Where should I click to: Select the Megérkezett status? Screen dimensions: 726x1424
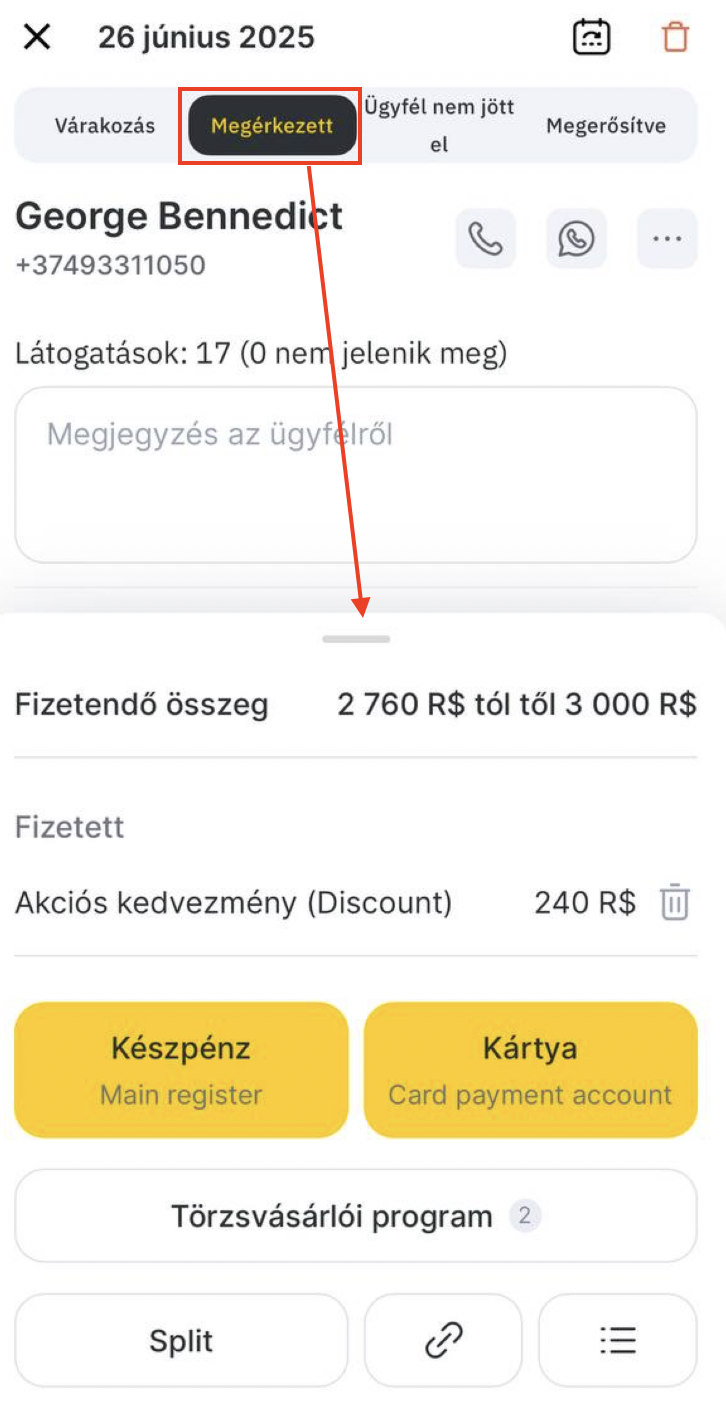click(x=272, y=126)
